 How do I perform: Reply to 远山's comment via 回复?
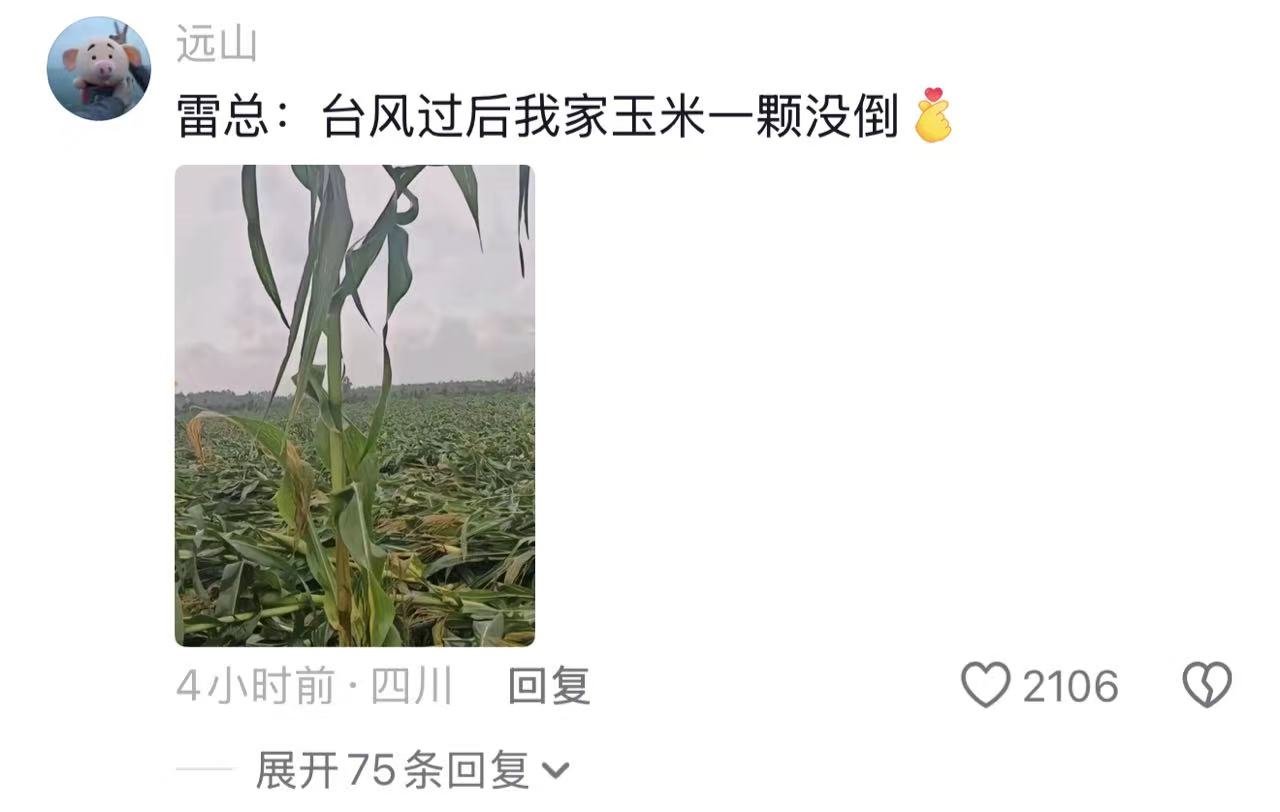(548, 686)
